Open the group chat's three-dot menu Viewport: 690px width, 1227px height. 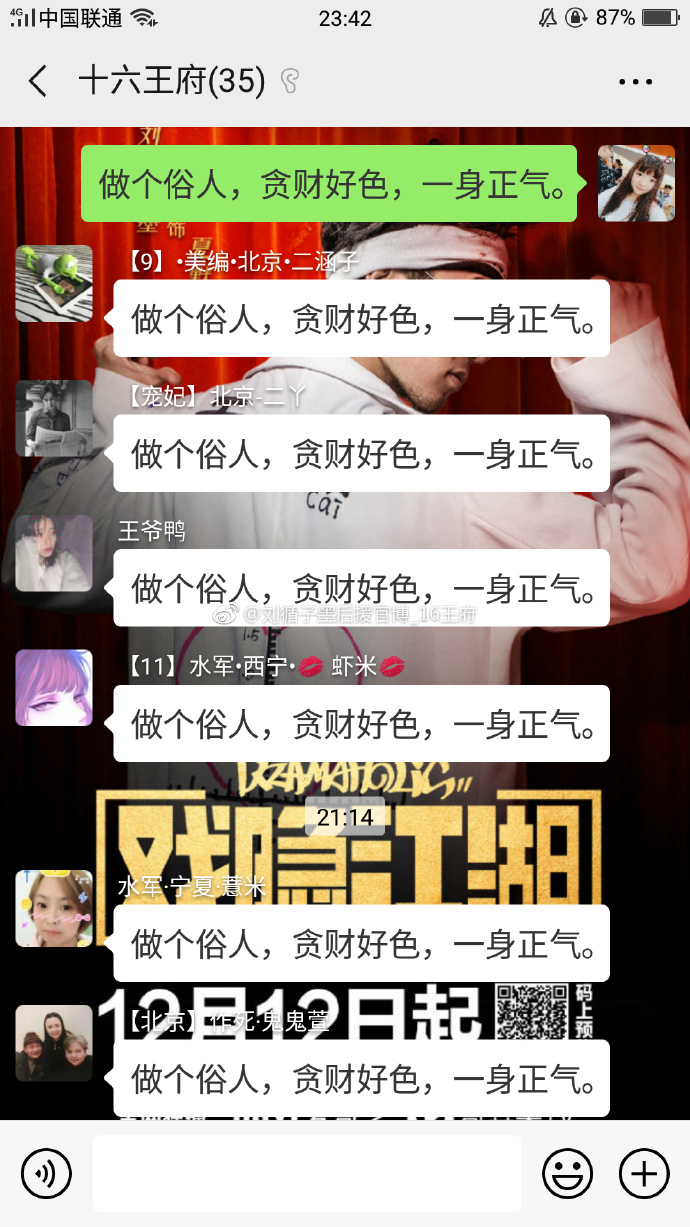point(635,82)
